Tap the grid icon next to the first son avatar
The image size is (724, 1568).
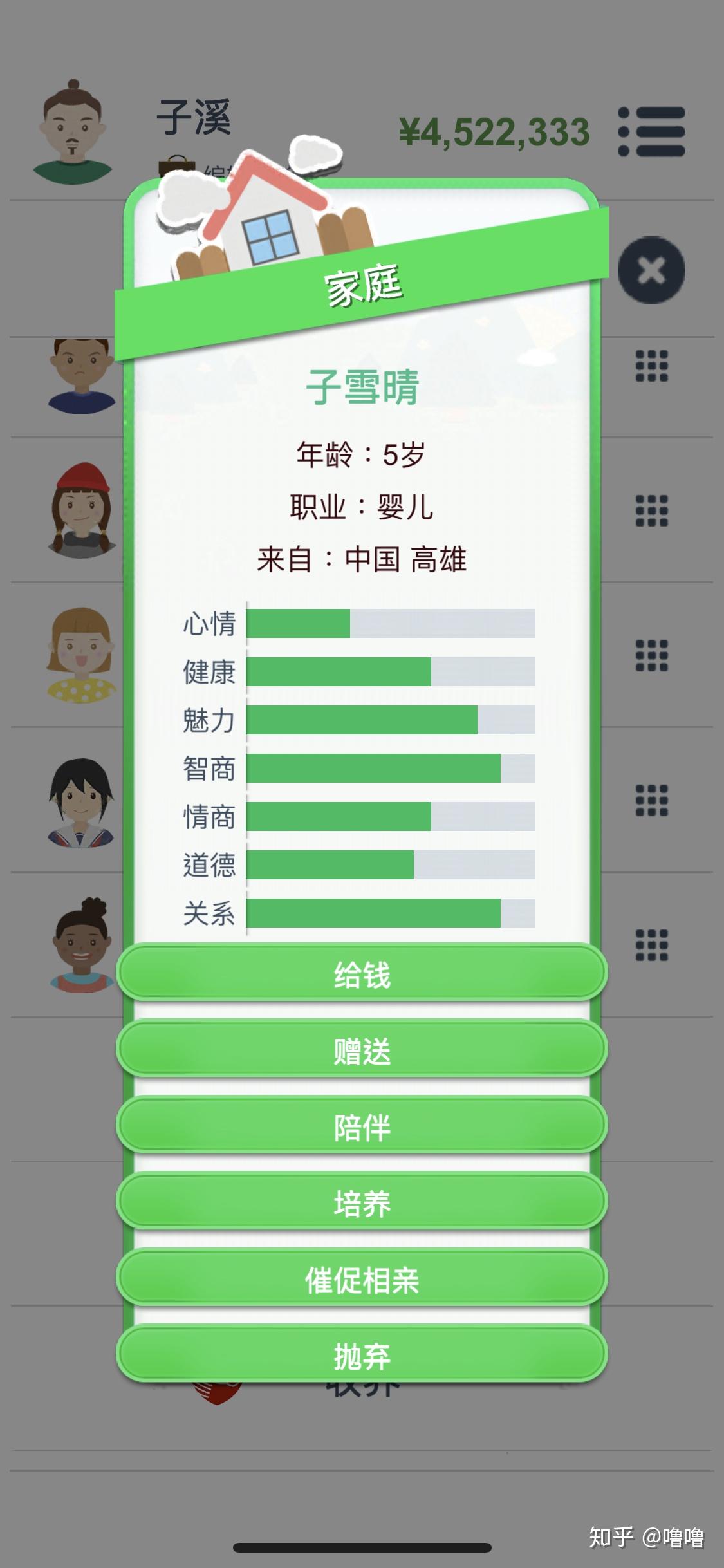point(651,367)
